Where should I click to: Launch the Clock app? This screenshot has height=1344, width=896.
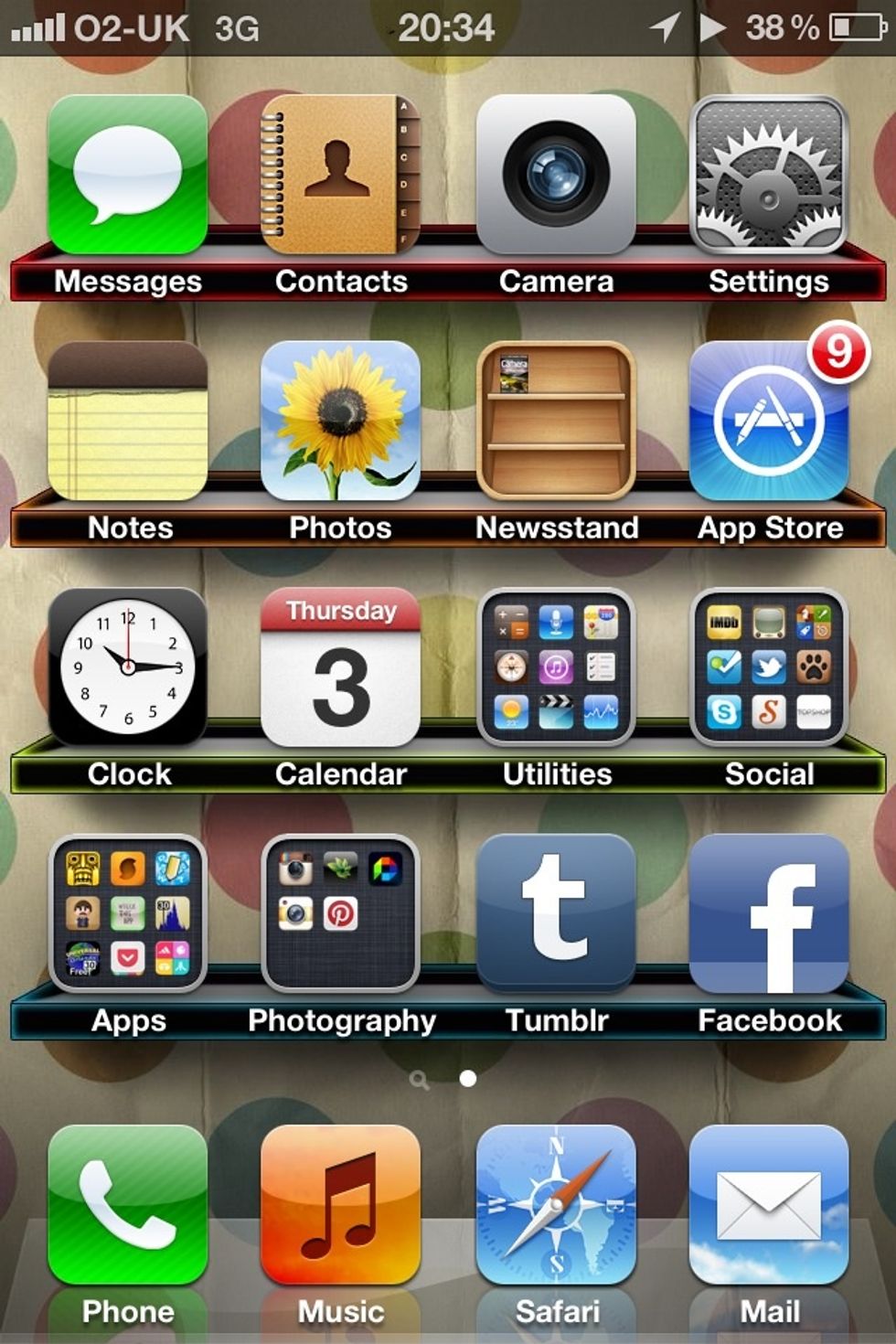(x=128, y=667)
